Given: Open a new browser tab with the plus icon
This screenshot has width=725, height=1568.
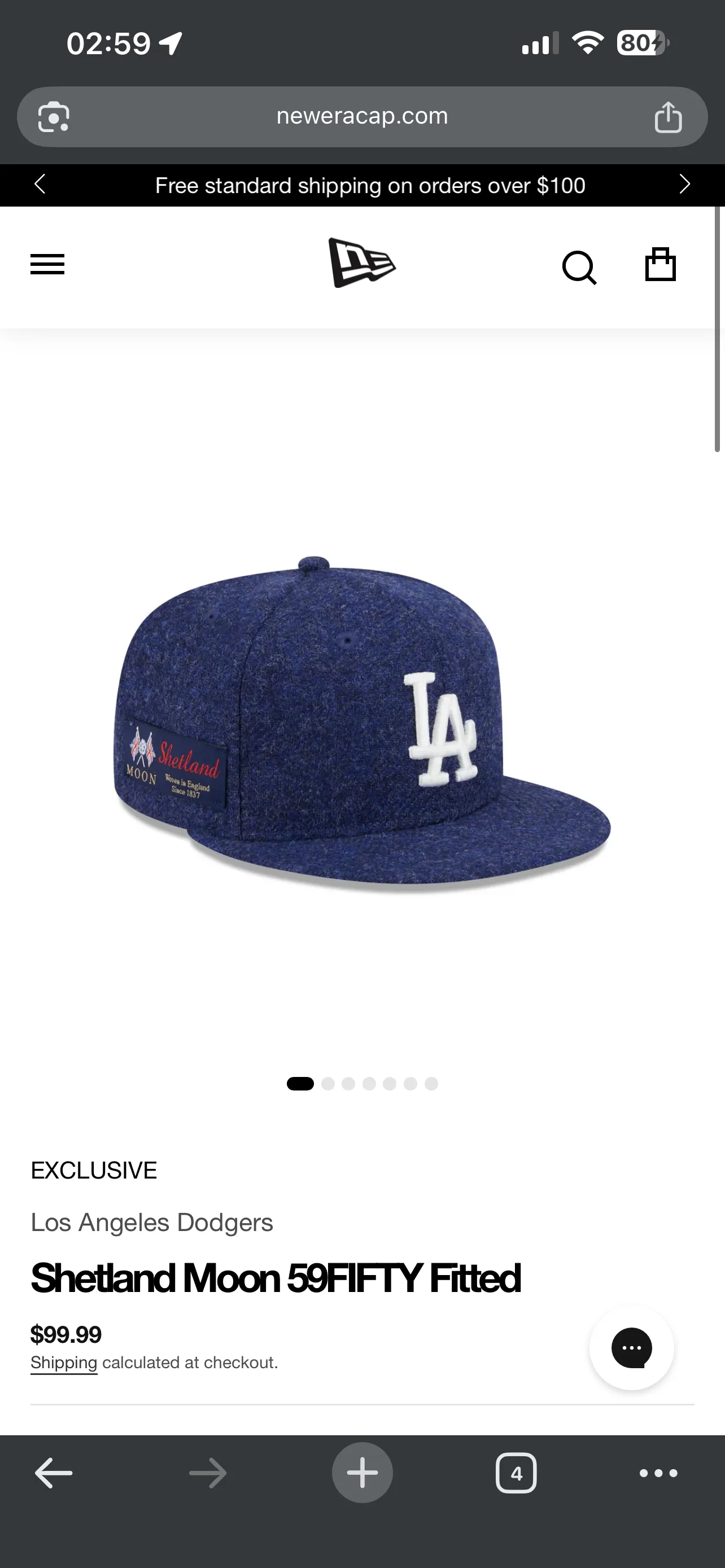Looking at the screenshot, I should click(362, 1473).
